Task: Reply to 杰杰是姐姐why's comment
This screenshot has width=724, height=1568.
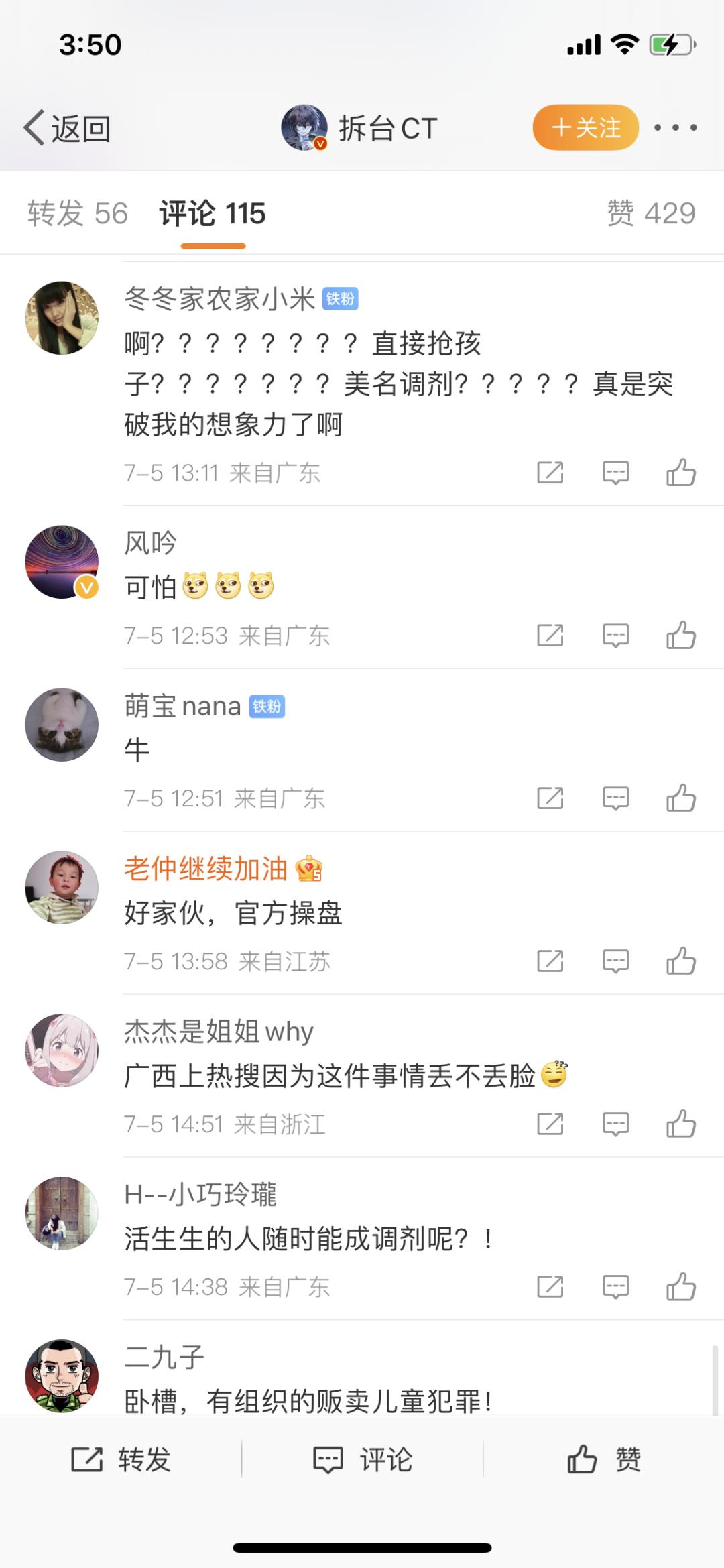Action: pos(615,1124)
